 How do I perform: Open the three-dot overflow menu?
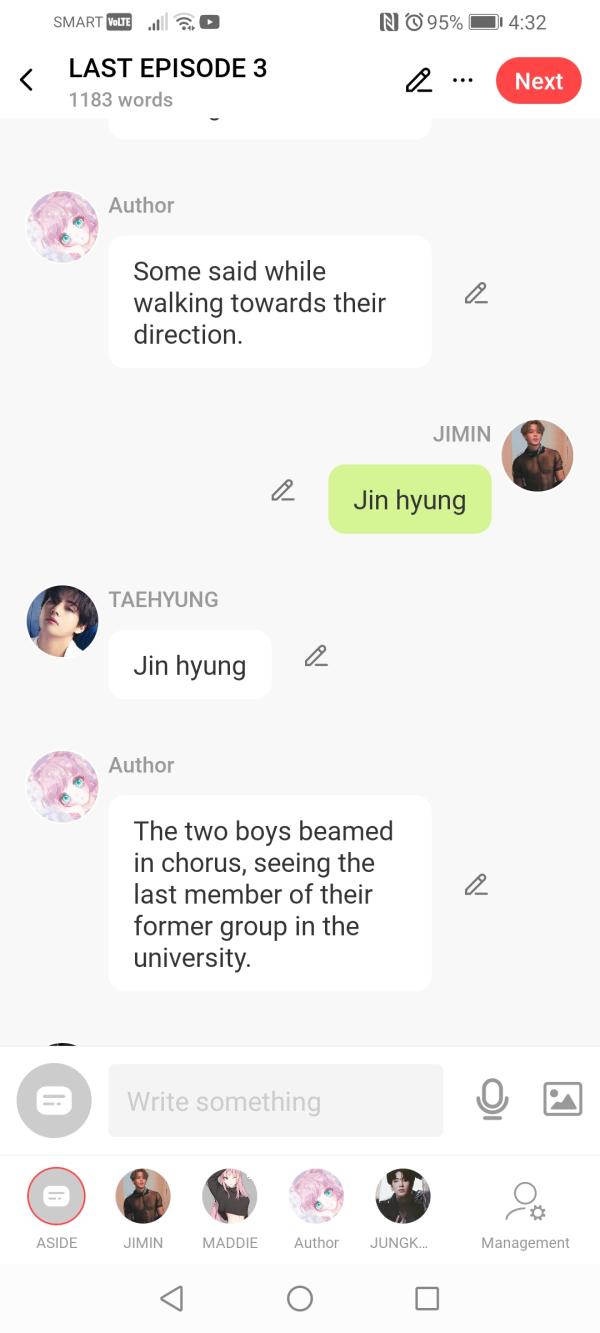point(462,81)
